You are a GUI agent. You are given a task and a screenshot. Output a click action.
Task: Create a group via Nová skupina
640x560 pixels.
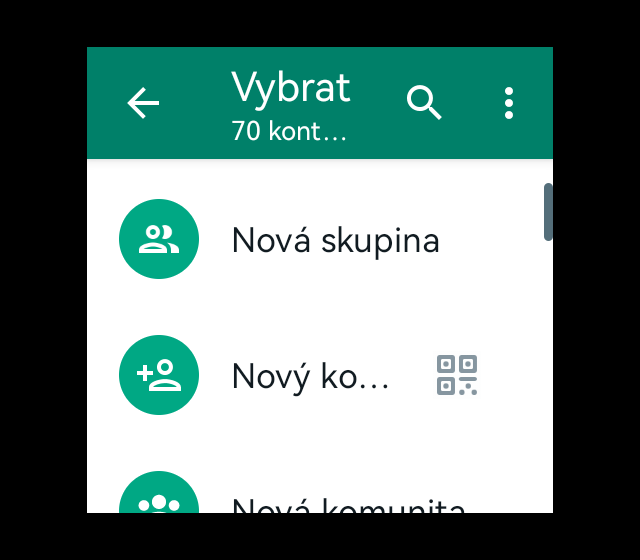pos(335,241)
